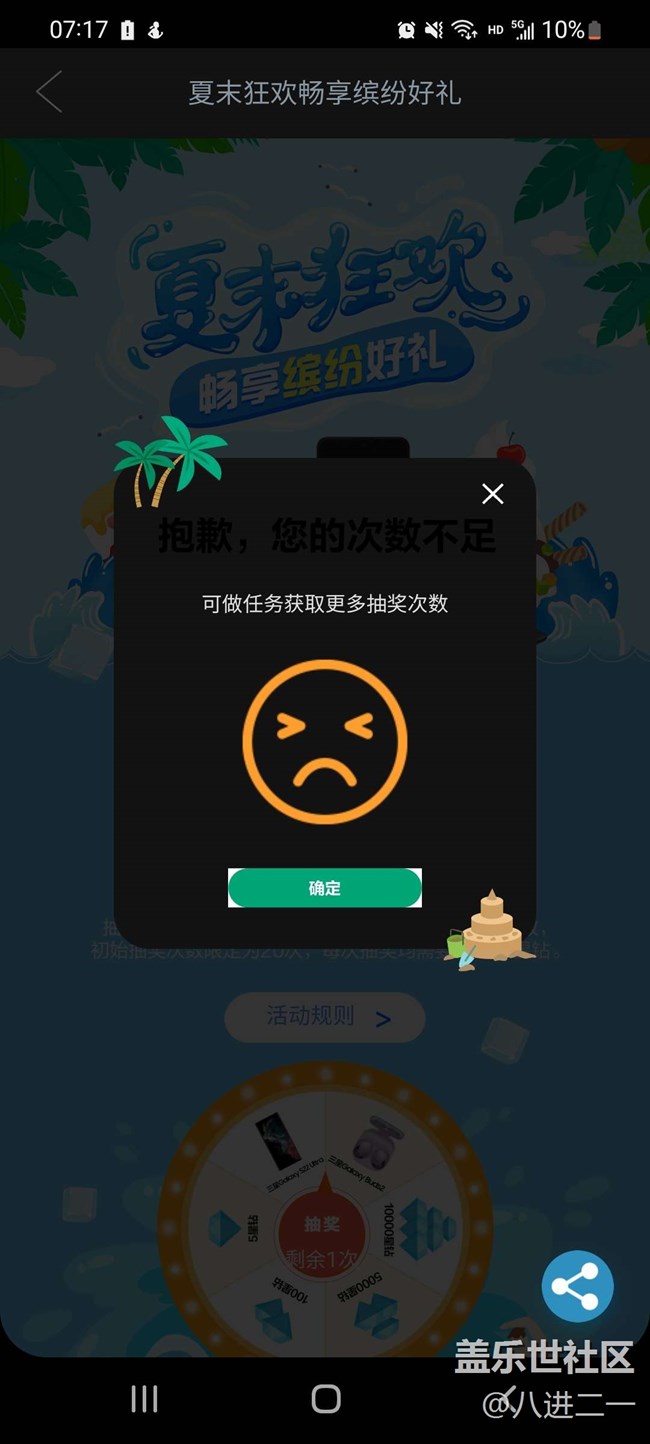Confirm with the 确定 button
This screenshot has height=1444, width=650.
click(325, 888)
